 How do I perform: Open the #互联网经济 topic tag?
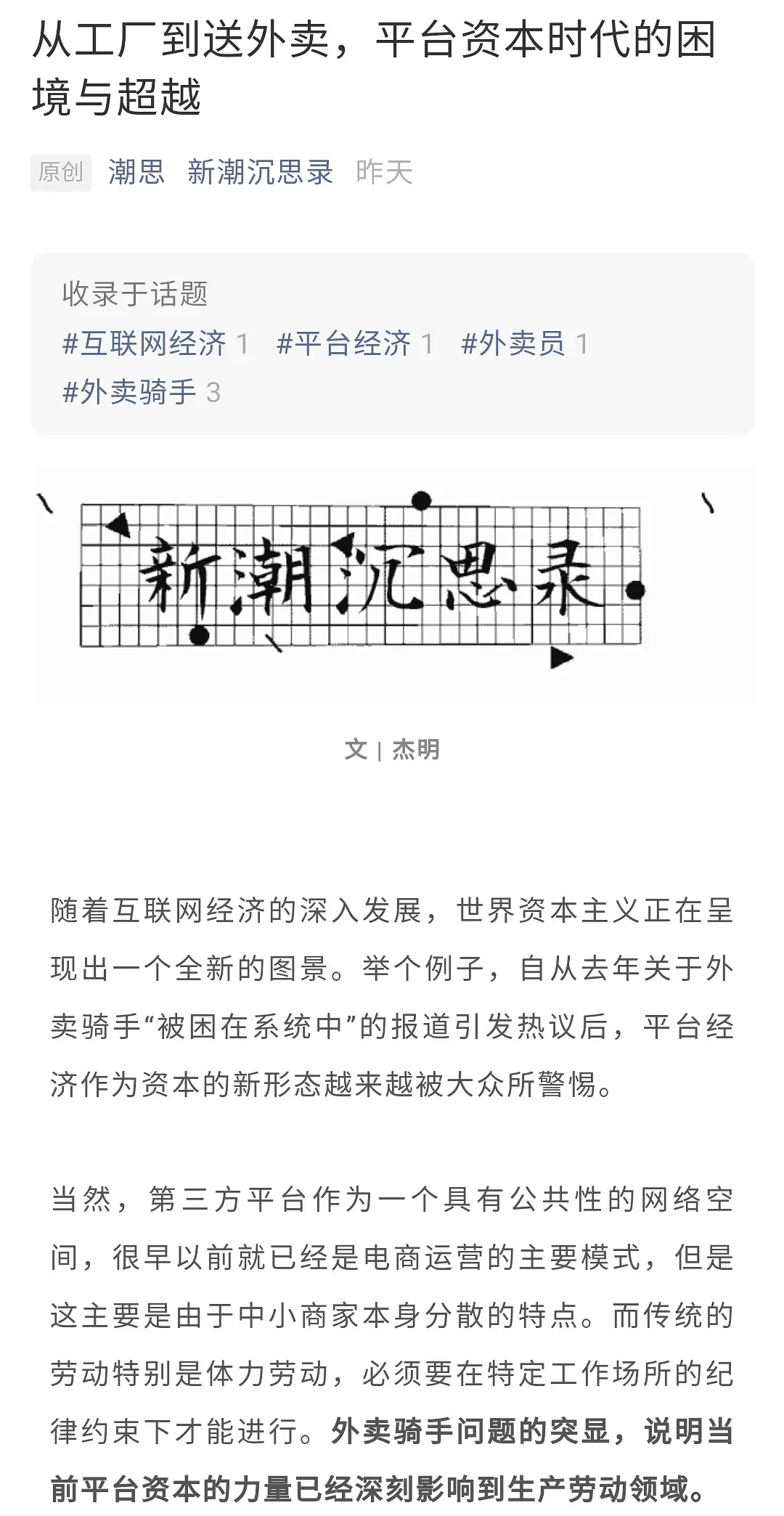click(x=144, y=343)
